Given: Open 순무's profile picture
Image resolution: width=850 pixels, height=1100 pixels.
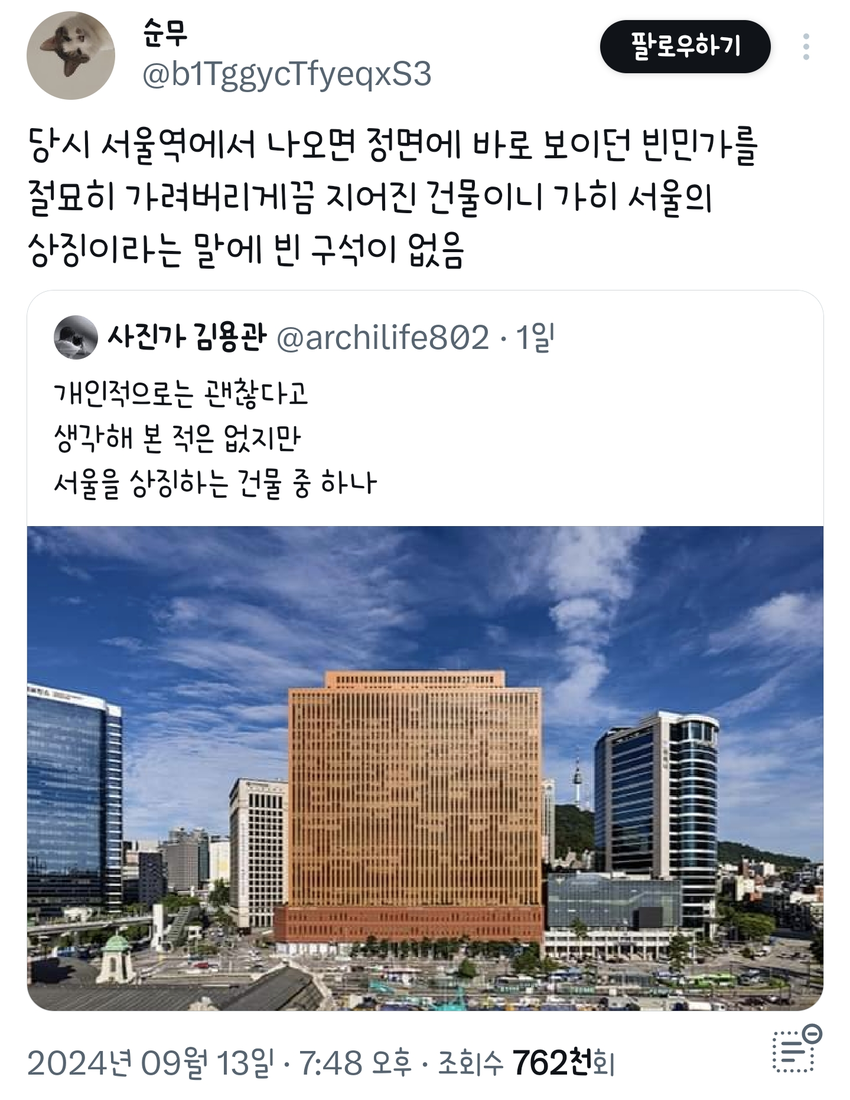Looking at the screenshot, I should pos(70,55).
